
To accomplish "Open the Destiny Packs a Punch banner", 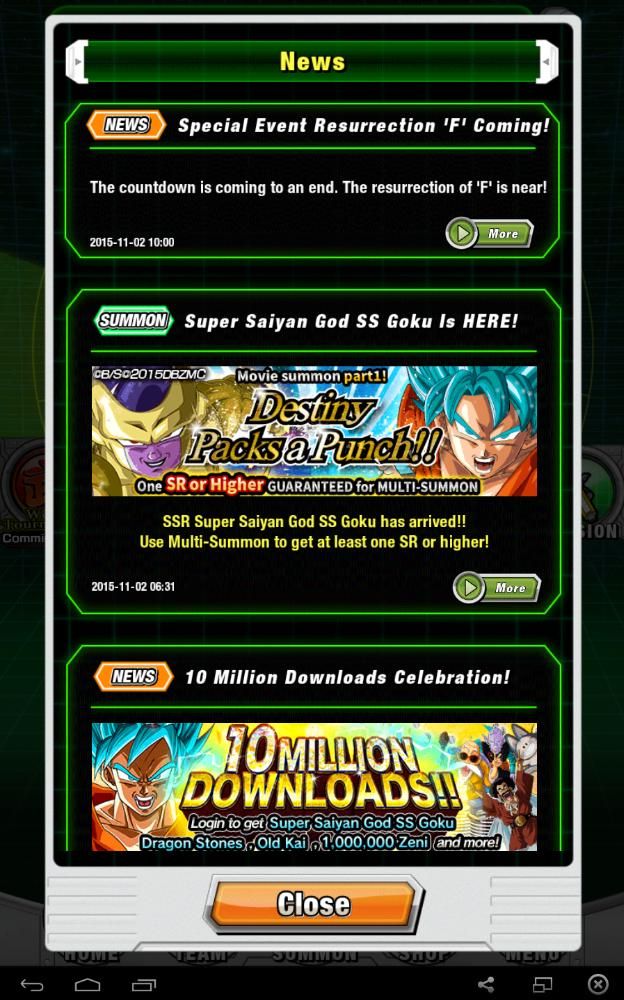I will pos(314,431).
